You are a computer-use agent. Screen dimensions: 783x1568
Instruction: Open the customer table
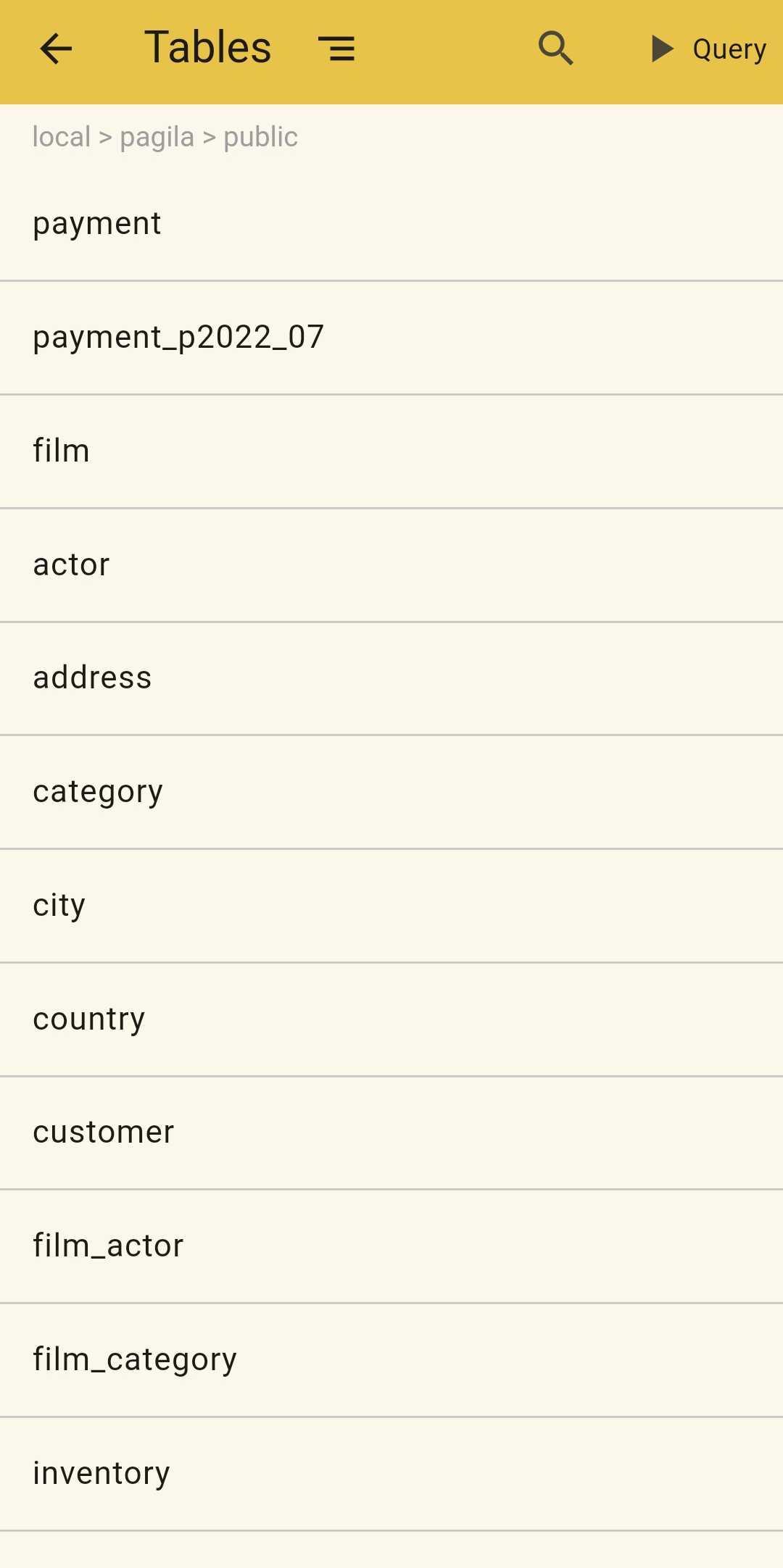click(391, 1133)
